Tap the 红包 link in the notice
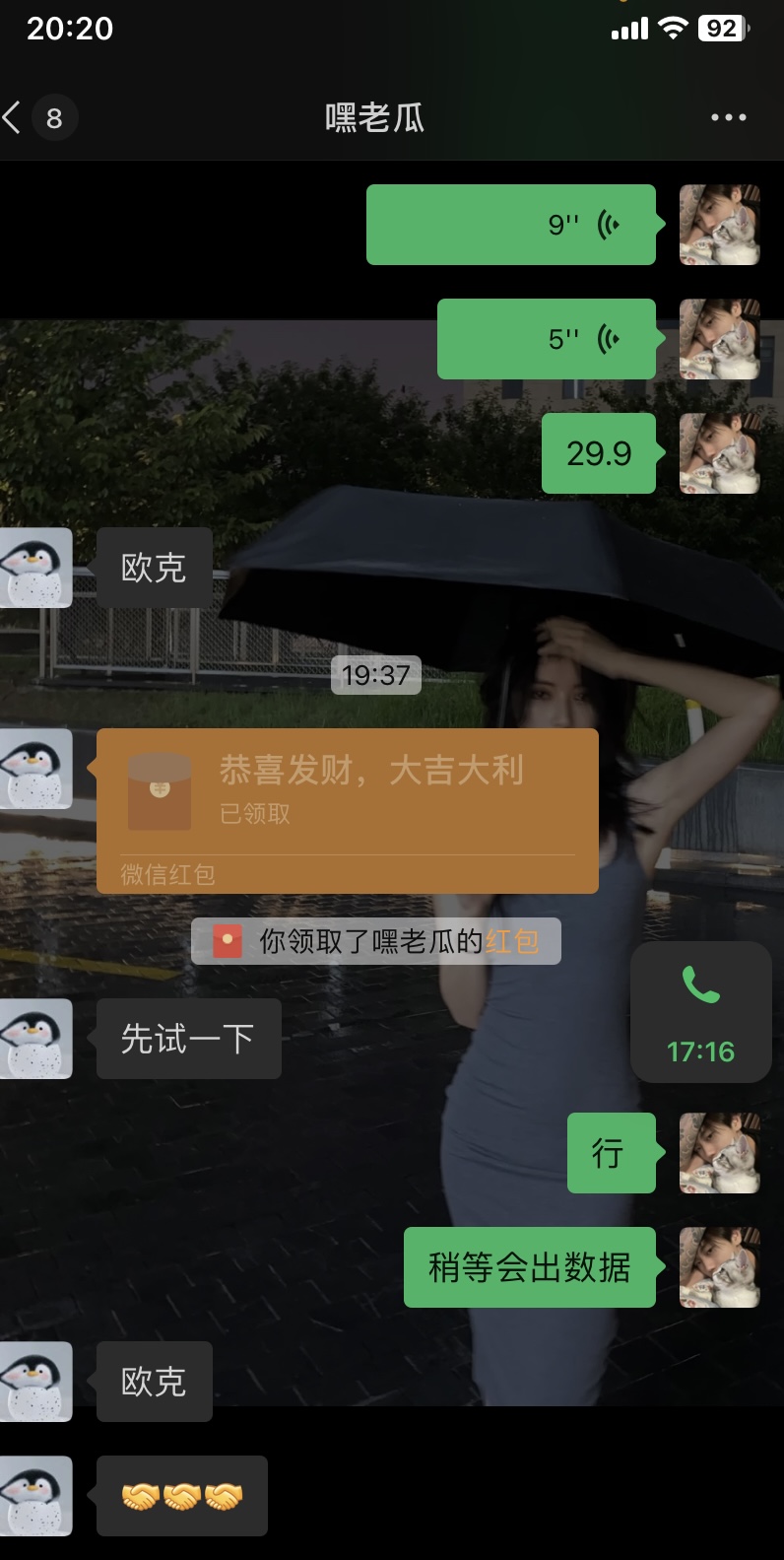Screen dimensions: 784x1560 coord(512,942)
